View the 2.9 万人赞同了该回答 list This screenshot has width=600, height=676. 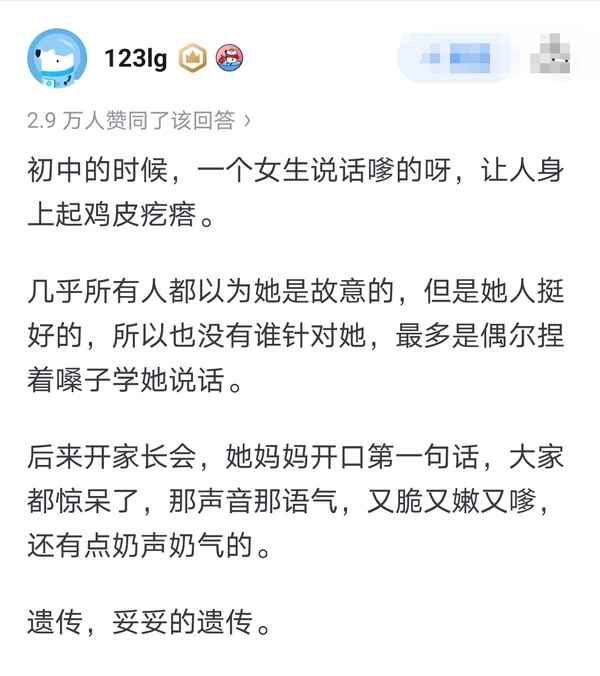tap(139, 121)
